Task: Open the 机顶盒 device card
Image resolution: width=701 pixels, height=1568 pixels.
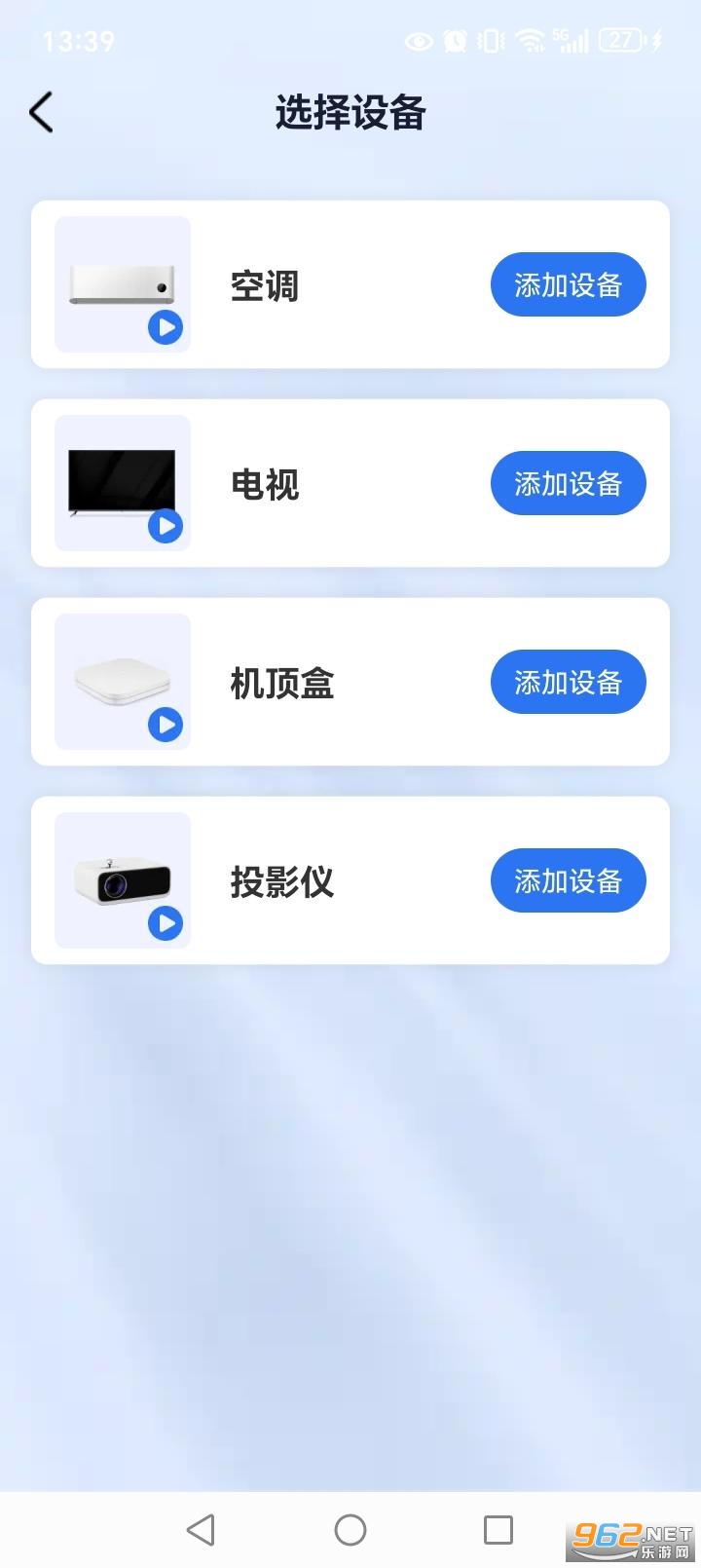Action: pos(350,682)
